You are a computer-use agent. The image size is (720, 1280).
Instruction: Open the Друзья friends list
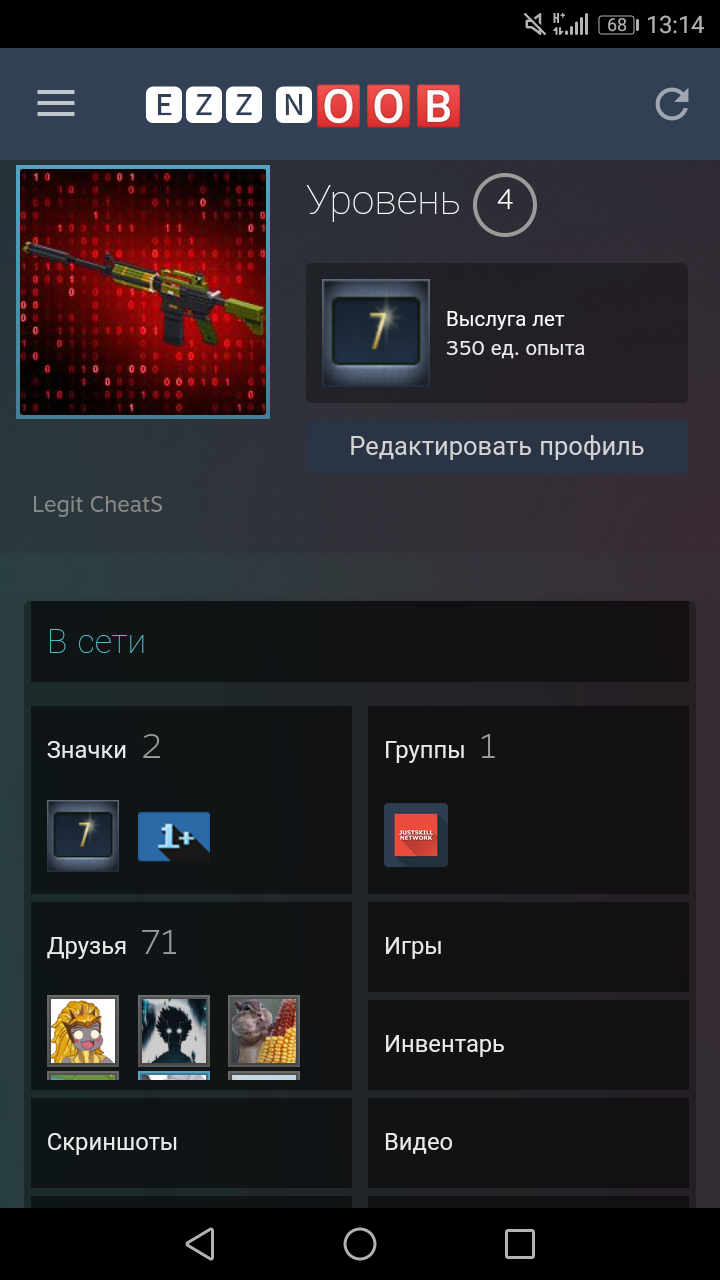[88, 945]
